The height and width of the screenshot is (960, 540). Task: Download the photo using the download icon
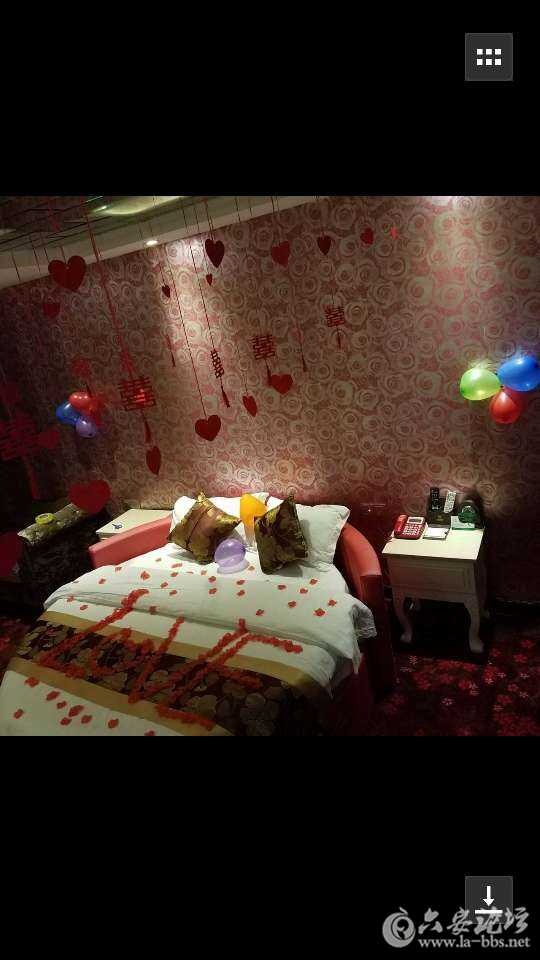489,899
